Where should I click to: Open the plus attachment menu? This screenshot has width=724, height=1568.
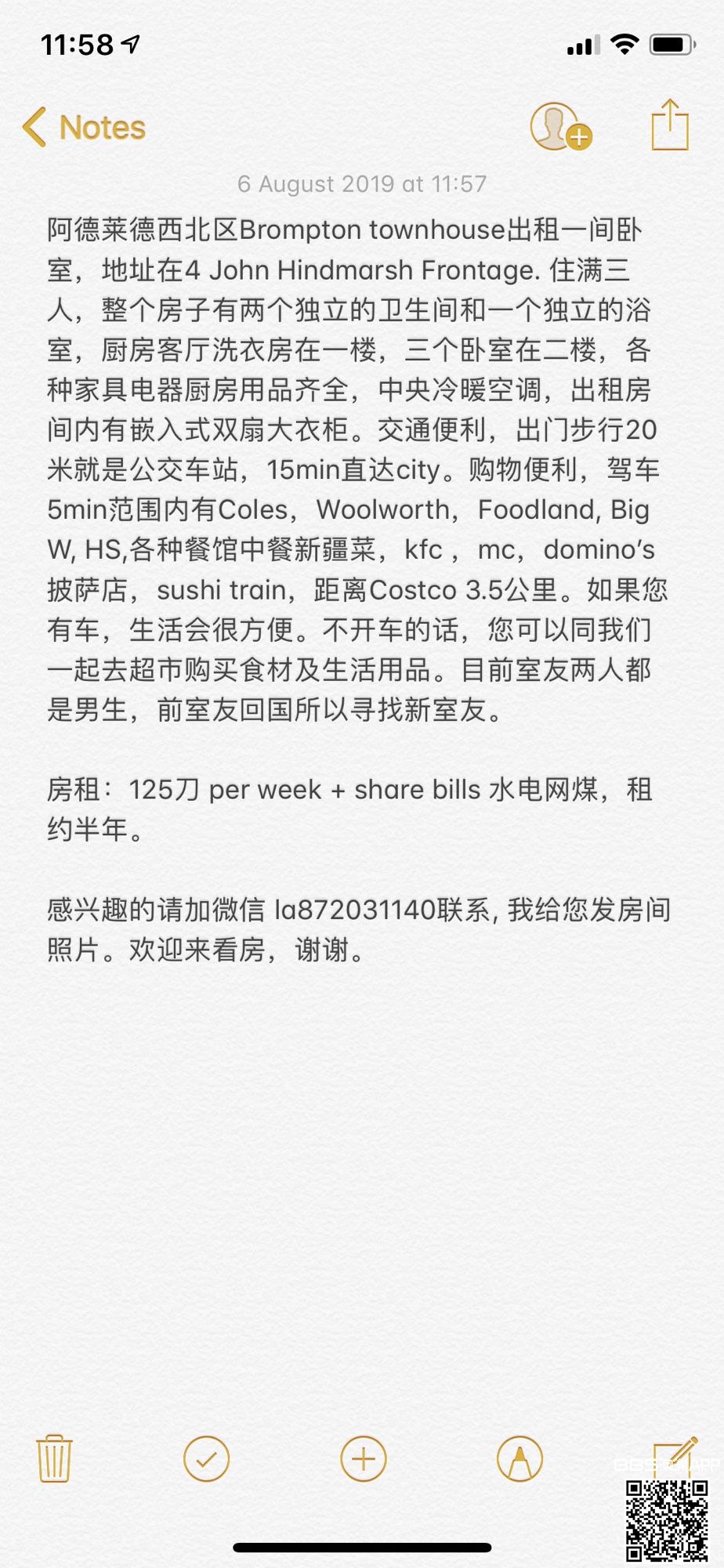364,1459
